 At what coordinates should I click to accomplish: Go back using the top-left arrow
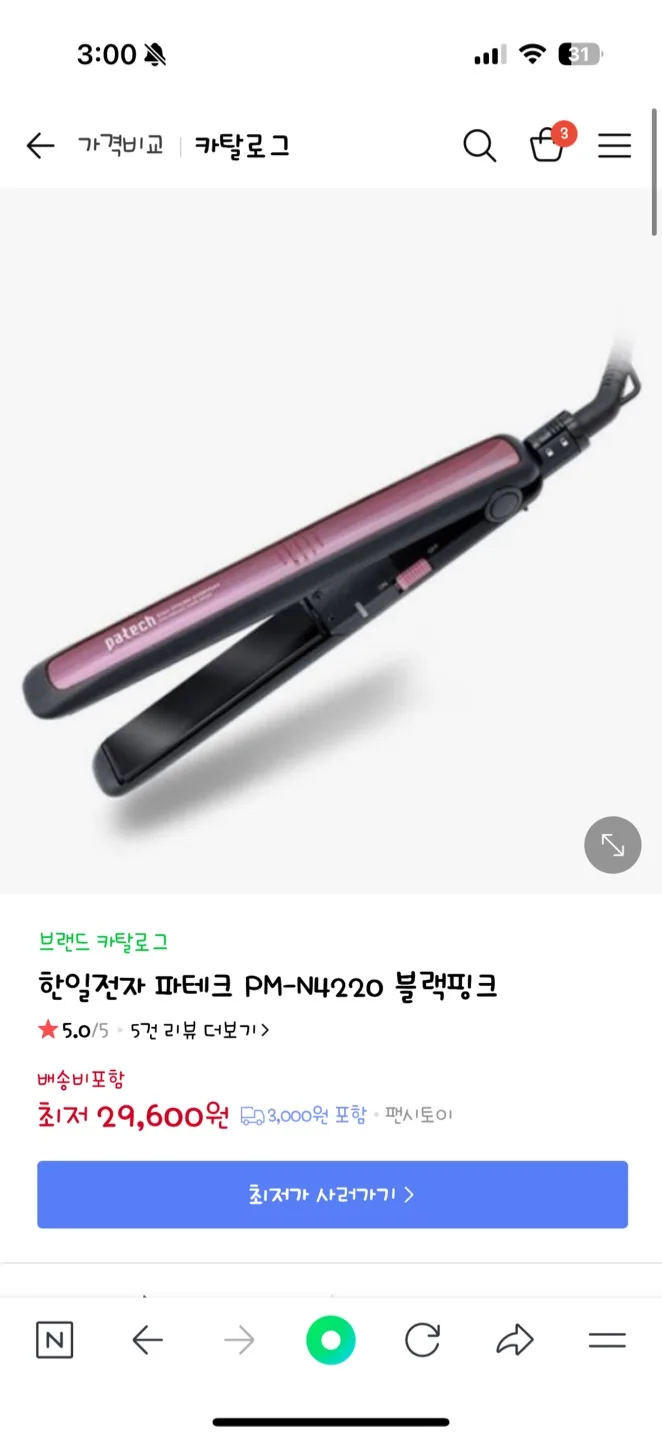(x=40, y=146)
